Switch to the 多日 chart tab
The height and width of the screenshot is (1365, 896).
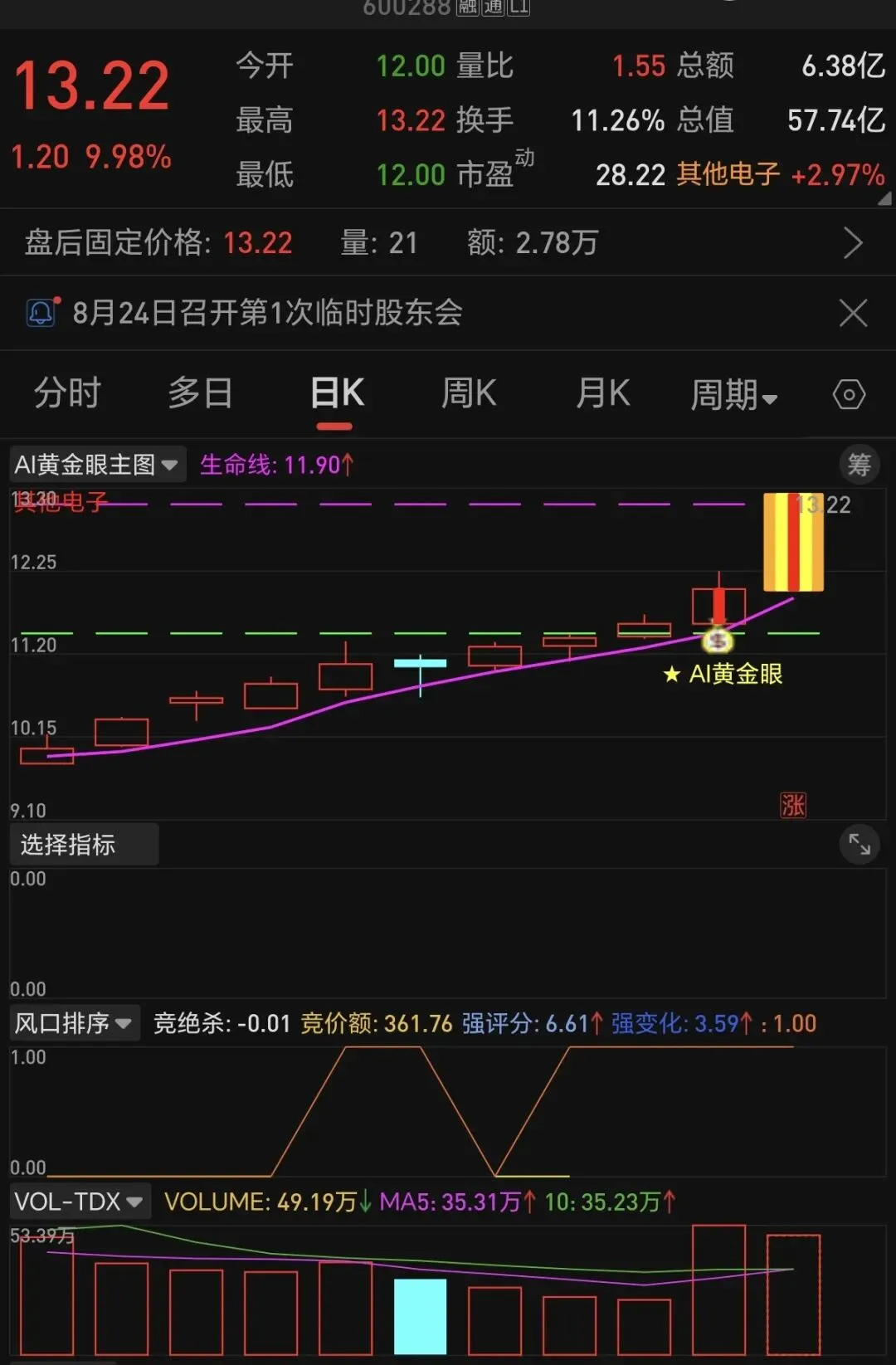[x=201, y=392]
